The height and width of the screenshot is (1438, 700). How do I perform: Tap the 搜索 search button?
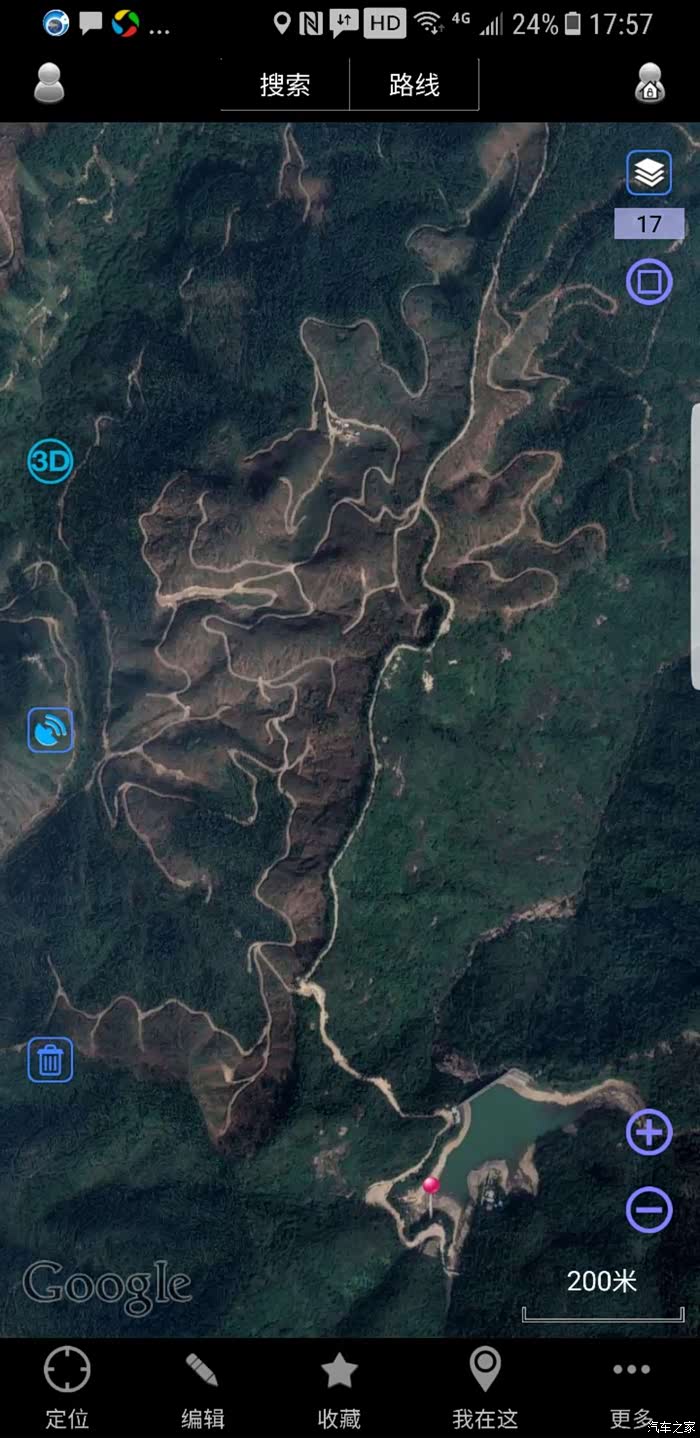click(285, 85)
